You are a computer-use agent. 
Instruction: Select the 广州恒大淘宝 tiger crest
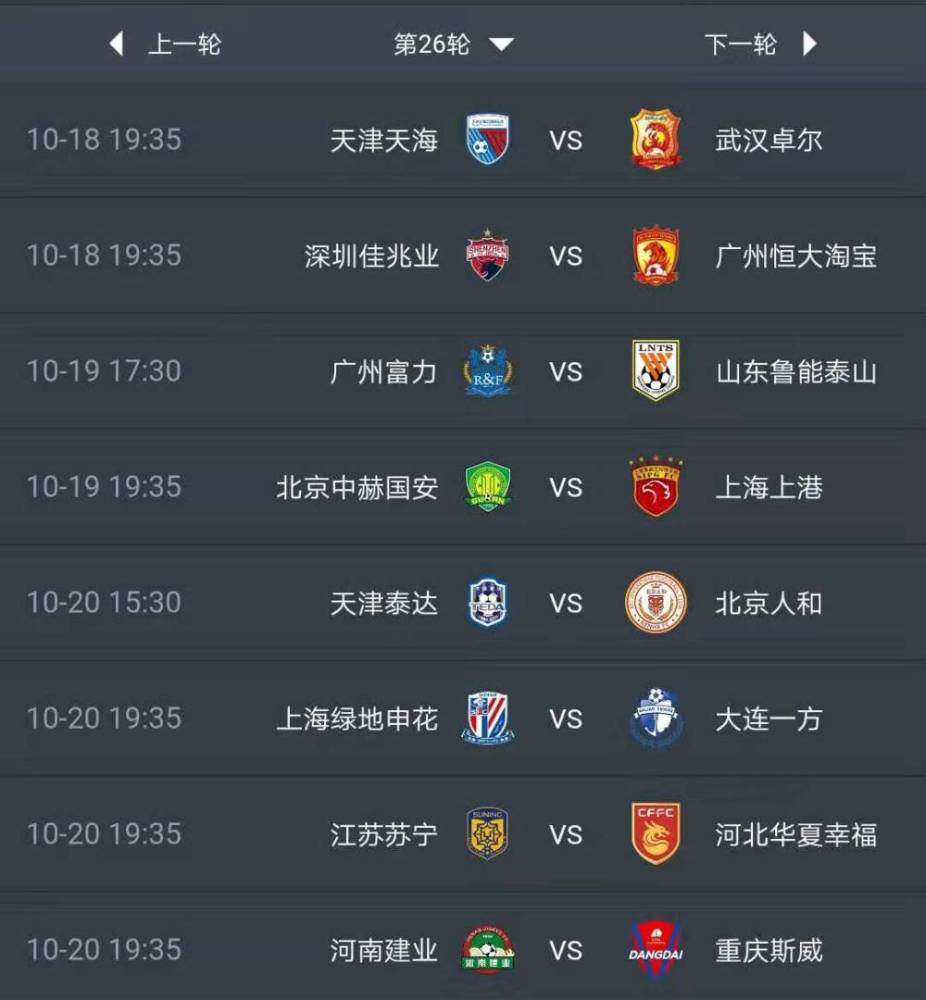point(655,256)
